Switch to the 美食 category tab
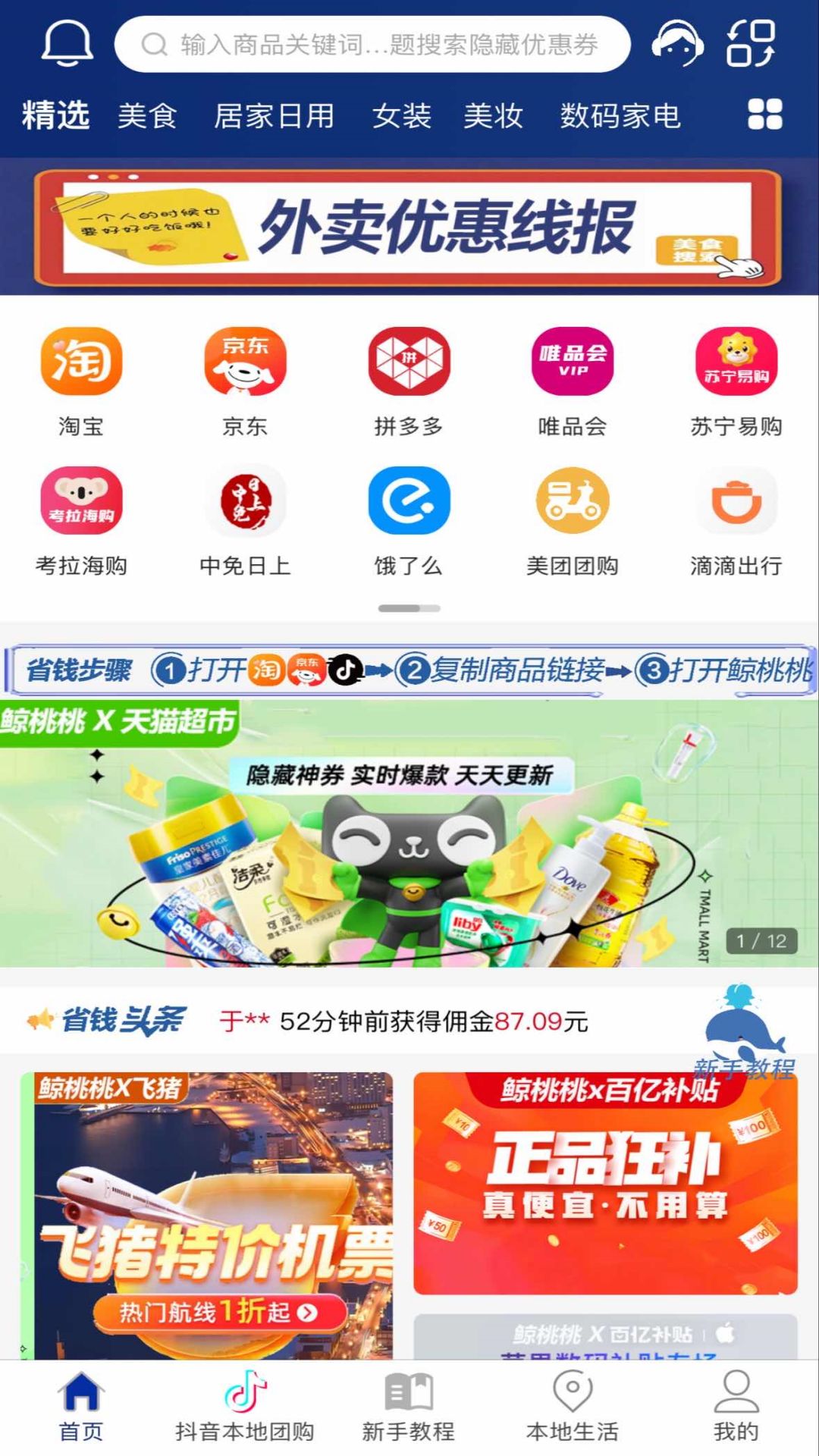Screen dimensions: 819x1456 147,116
